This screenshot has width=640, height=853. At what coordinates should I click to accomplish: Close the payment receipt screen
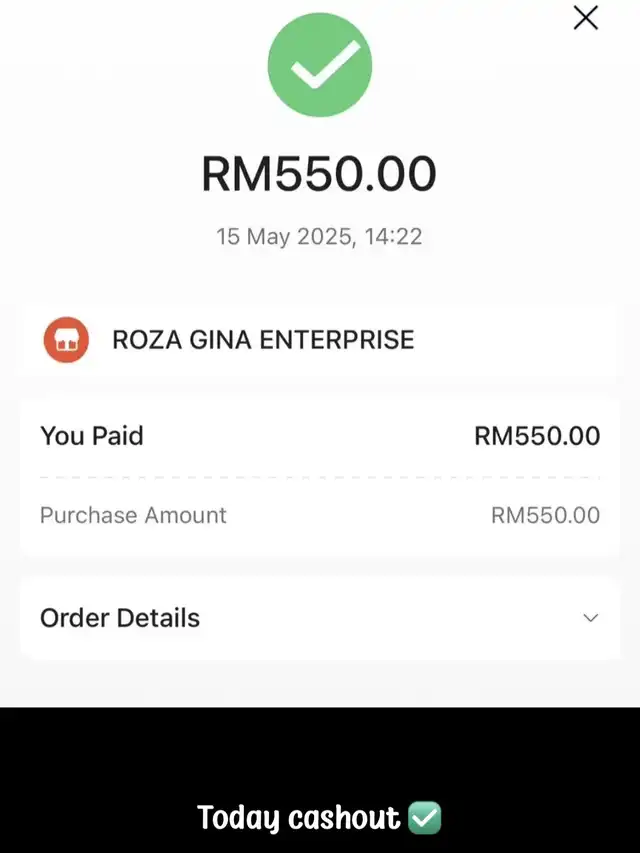[x=585, y=18]
